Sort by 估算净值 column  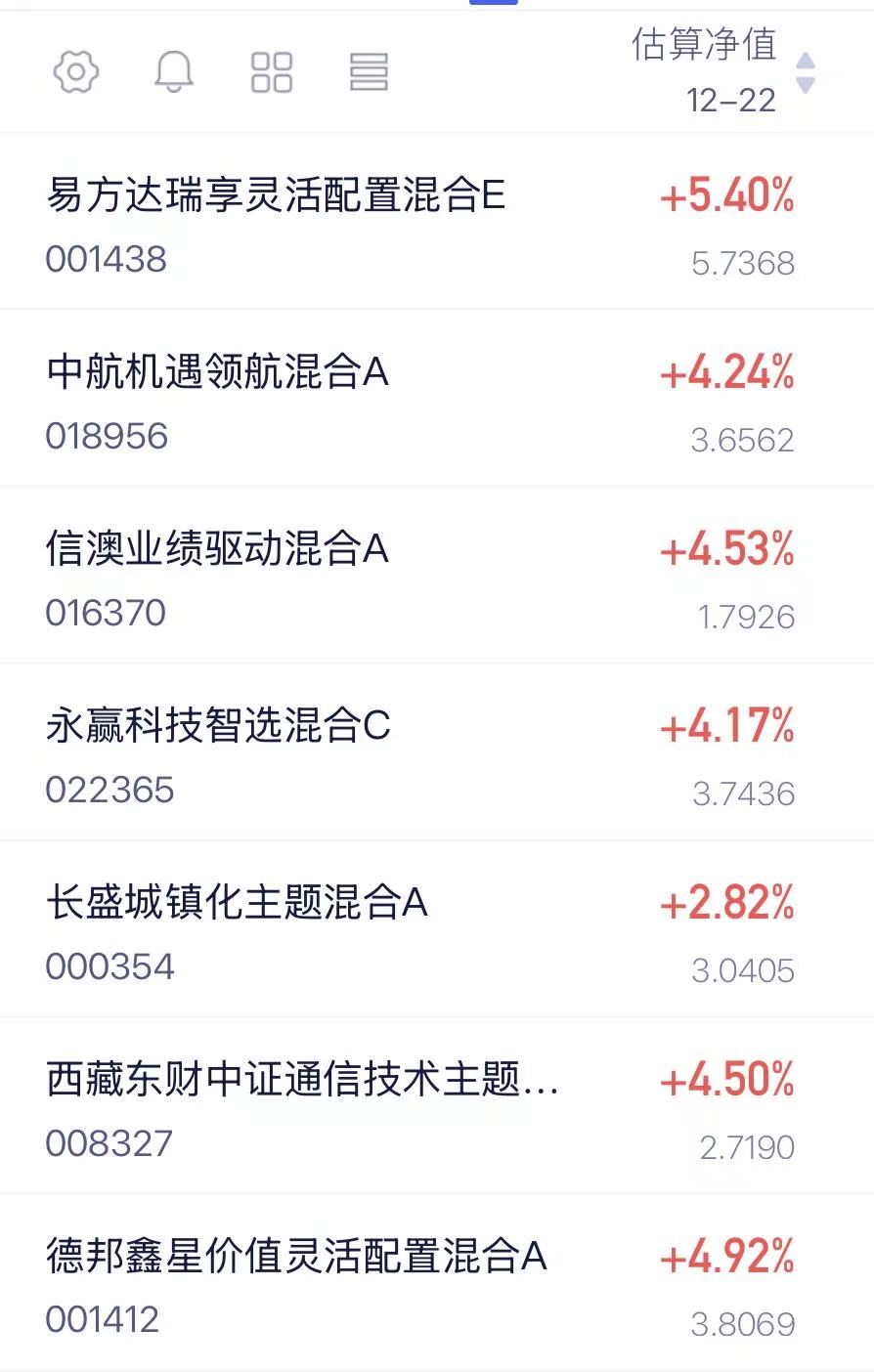click(723, 72)
